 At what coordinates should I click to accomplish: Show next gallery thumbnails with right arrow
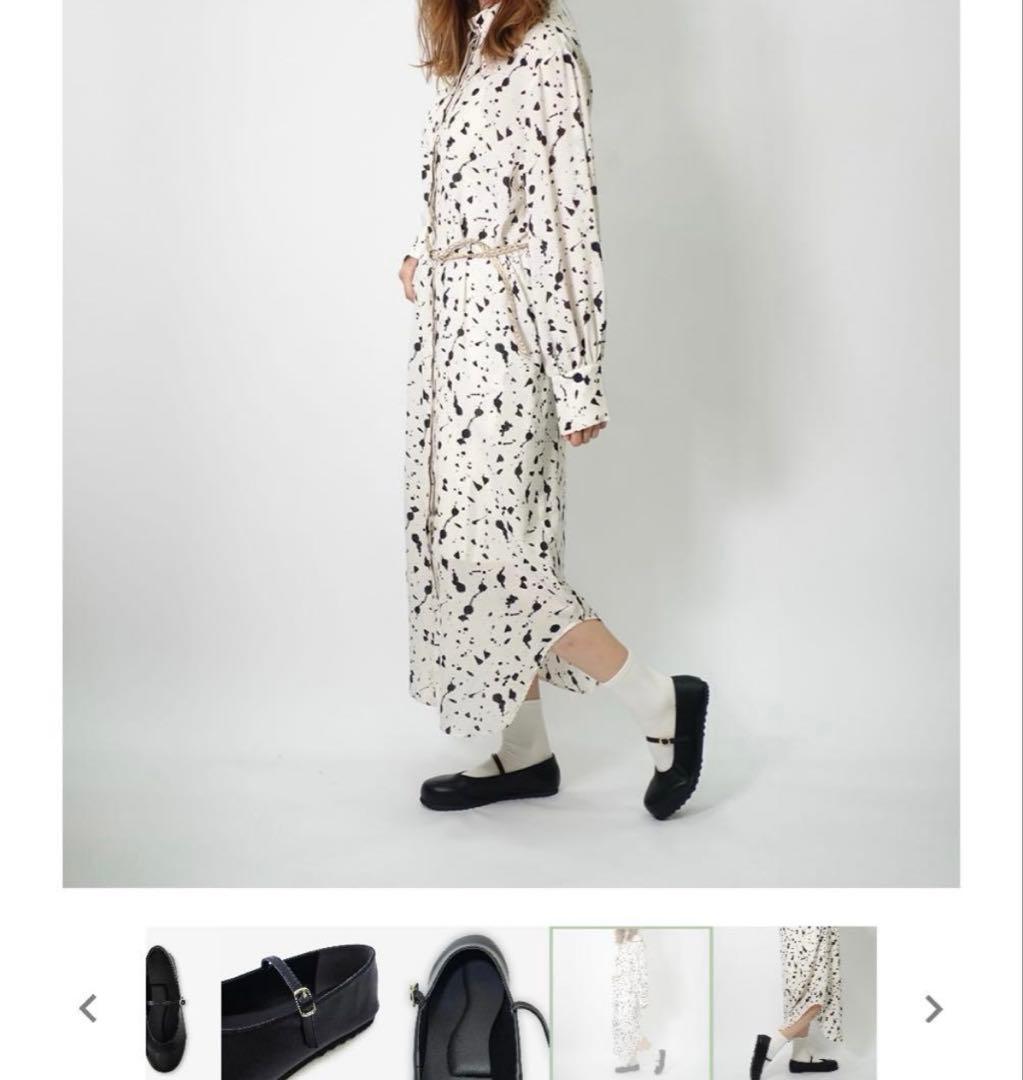pos(933,1009)
